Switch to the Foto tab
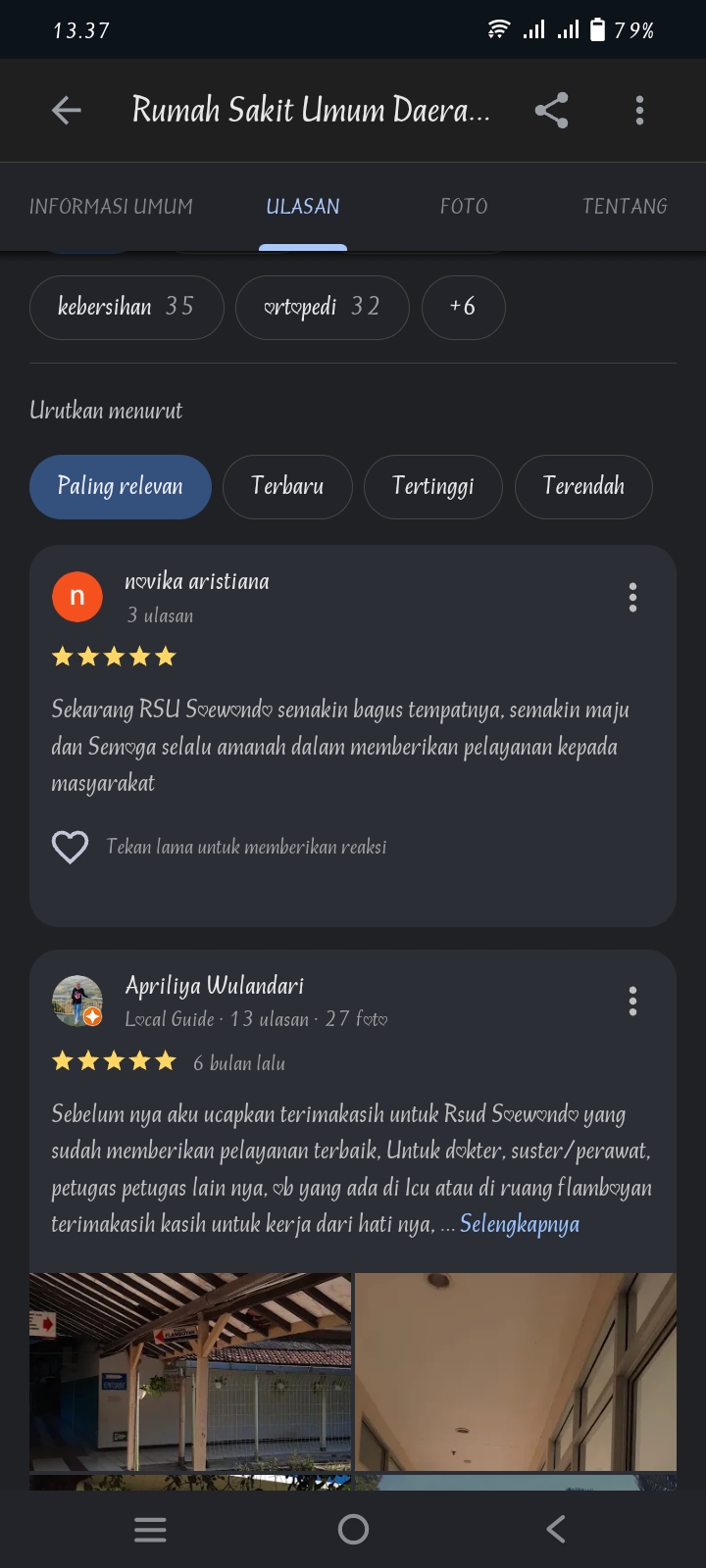 coord(464,207)
